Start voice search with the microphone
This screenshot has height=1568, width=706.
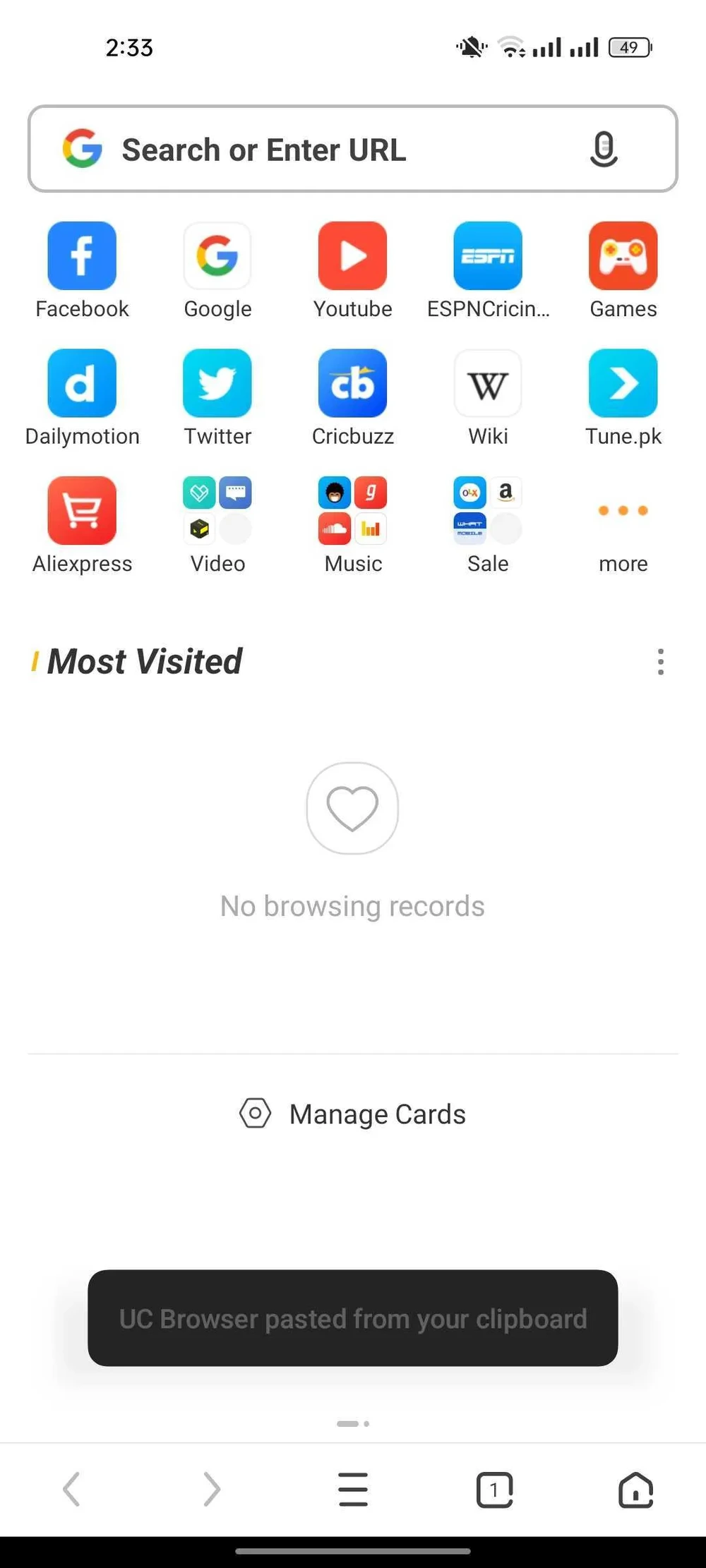[x=603, y=150]
